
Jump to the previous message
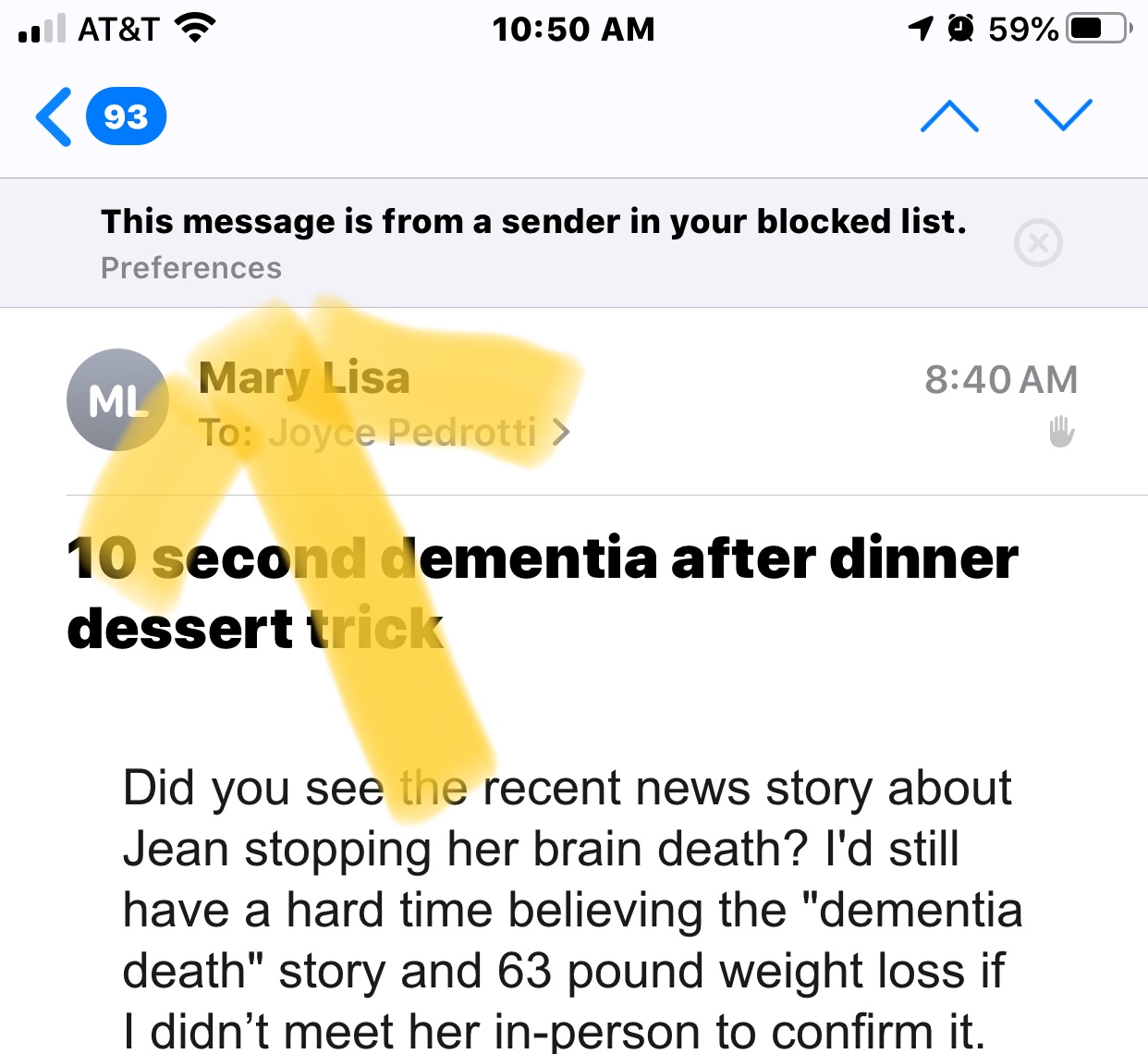[949, 117]
